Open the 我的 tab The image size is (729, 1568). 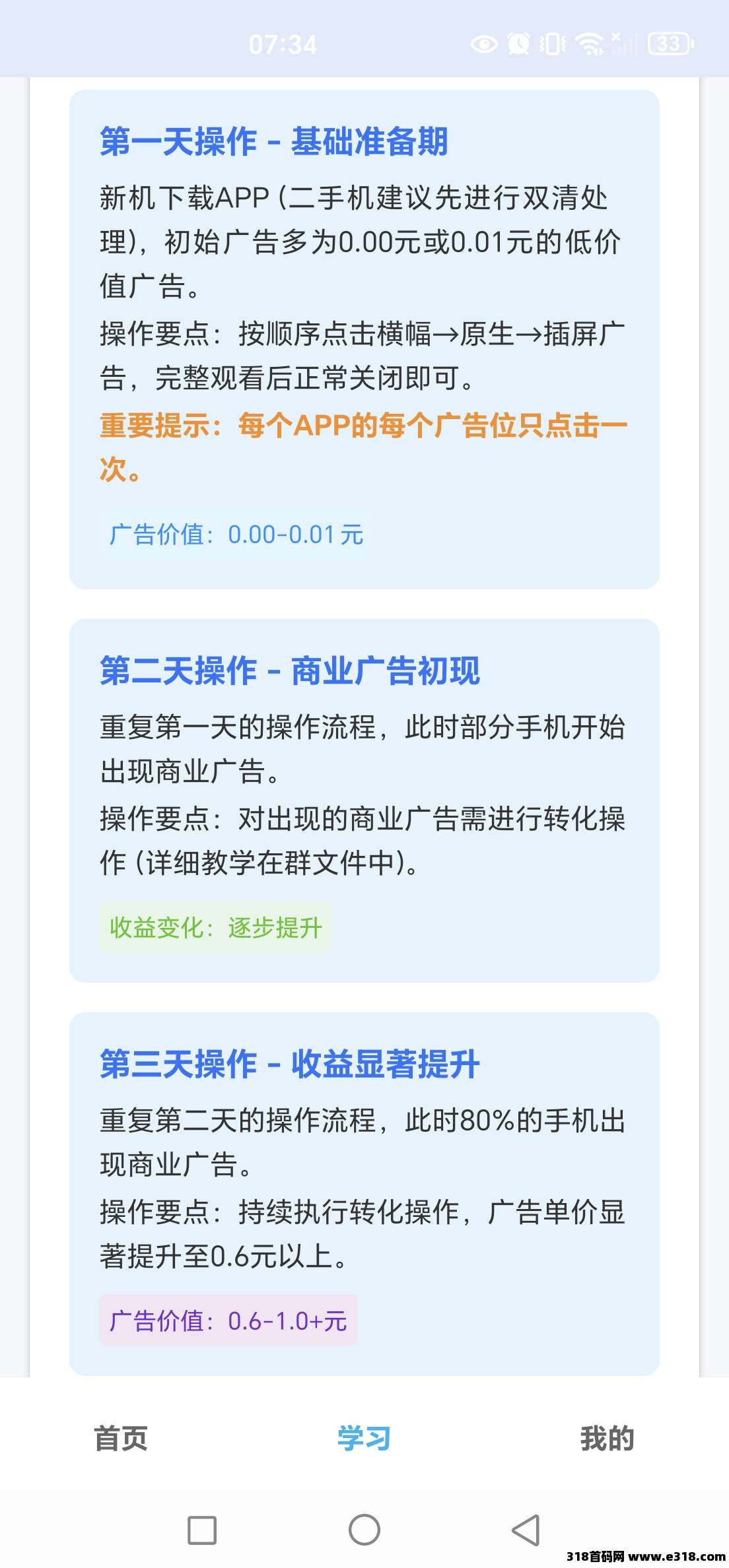click(x=607, y=1438)
